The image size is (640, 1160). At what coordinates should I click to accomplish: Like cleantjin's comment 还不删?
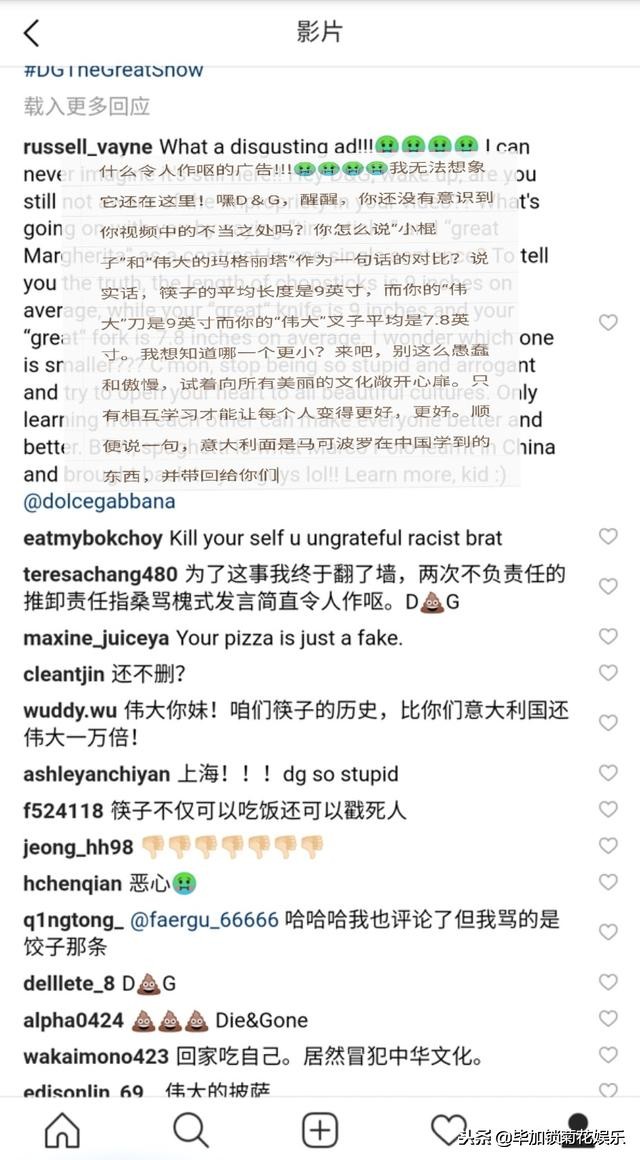(607, 673)
